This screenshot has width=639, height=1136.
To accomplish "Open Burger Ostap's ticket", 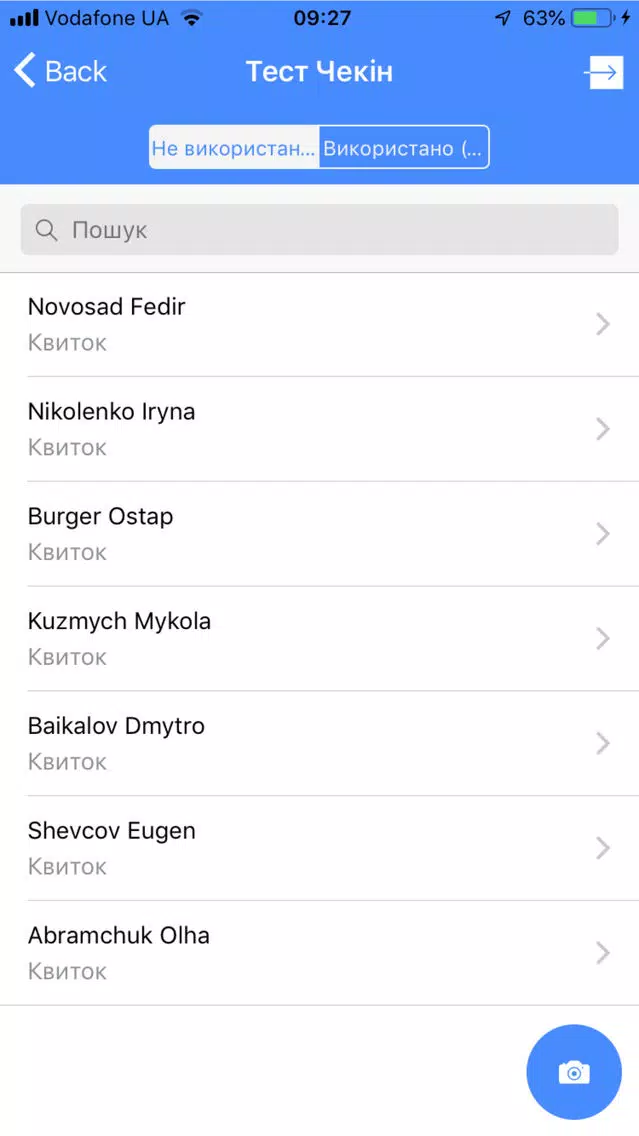I will [320, 534].
